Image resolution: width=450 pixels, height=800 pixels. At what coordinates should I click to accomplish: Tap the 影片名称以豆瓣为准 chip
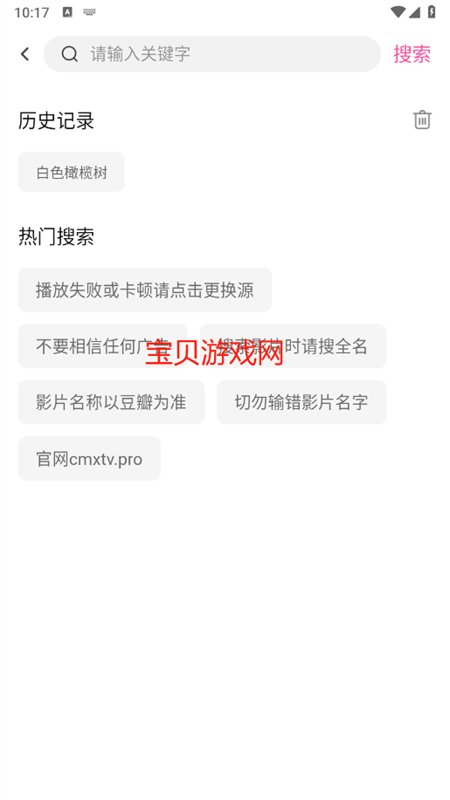coord(111,402)
